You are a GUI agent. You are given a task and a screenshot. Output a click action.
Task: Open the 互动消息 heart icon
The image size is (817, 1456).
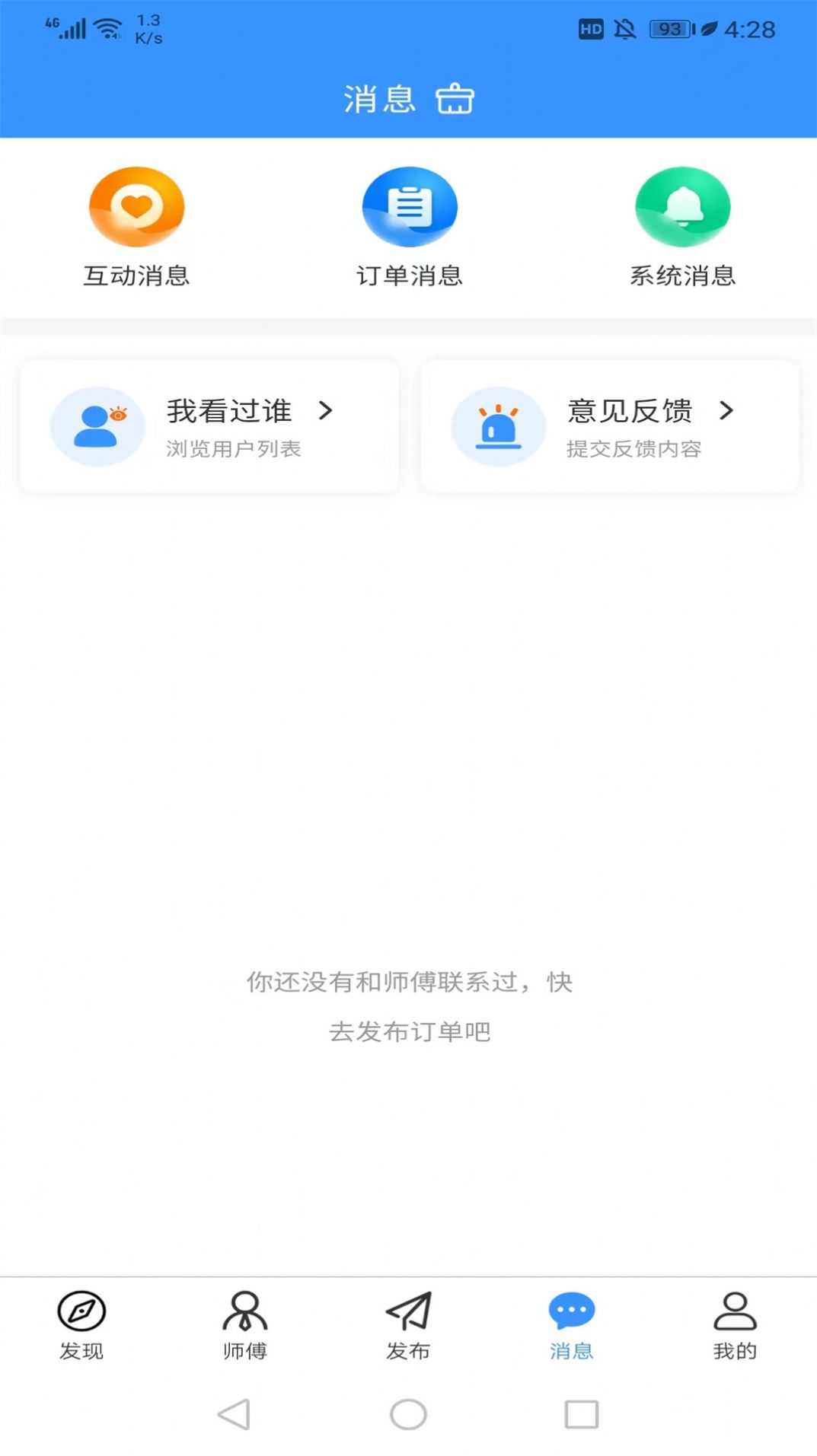tap(136, 207)
